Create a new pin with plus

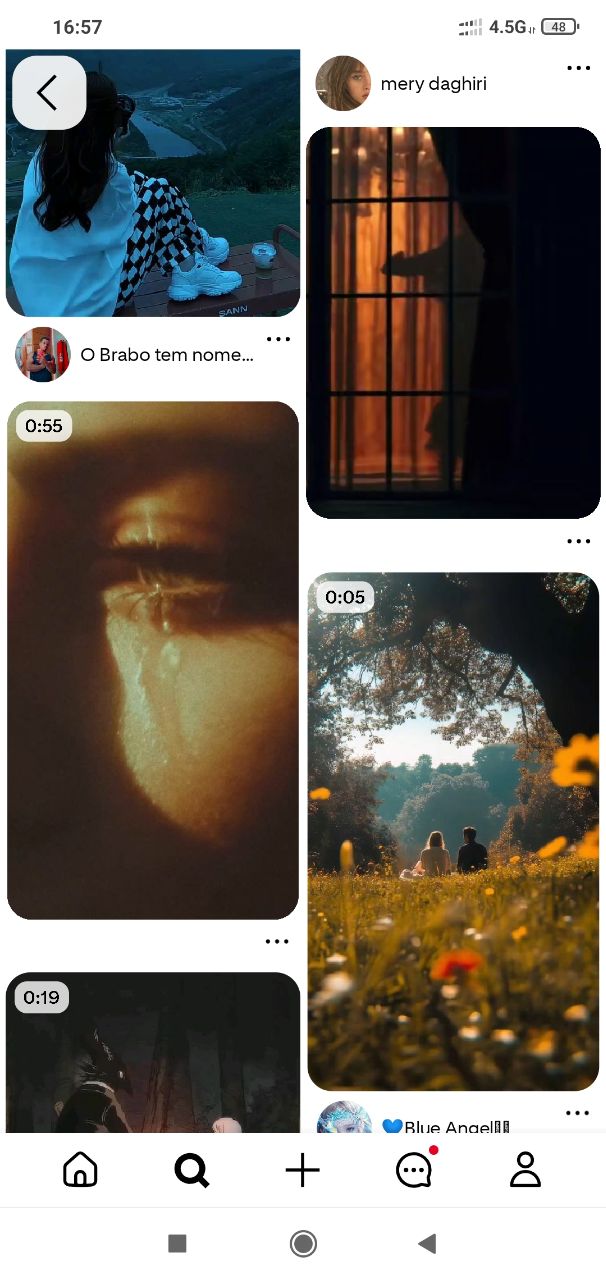pos(302,1169)
